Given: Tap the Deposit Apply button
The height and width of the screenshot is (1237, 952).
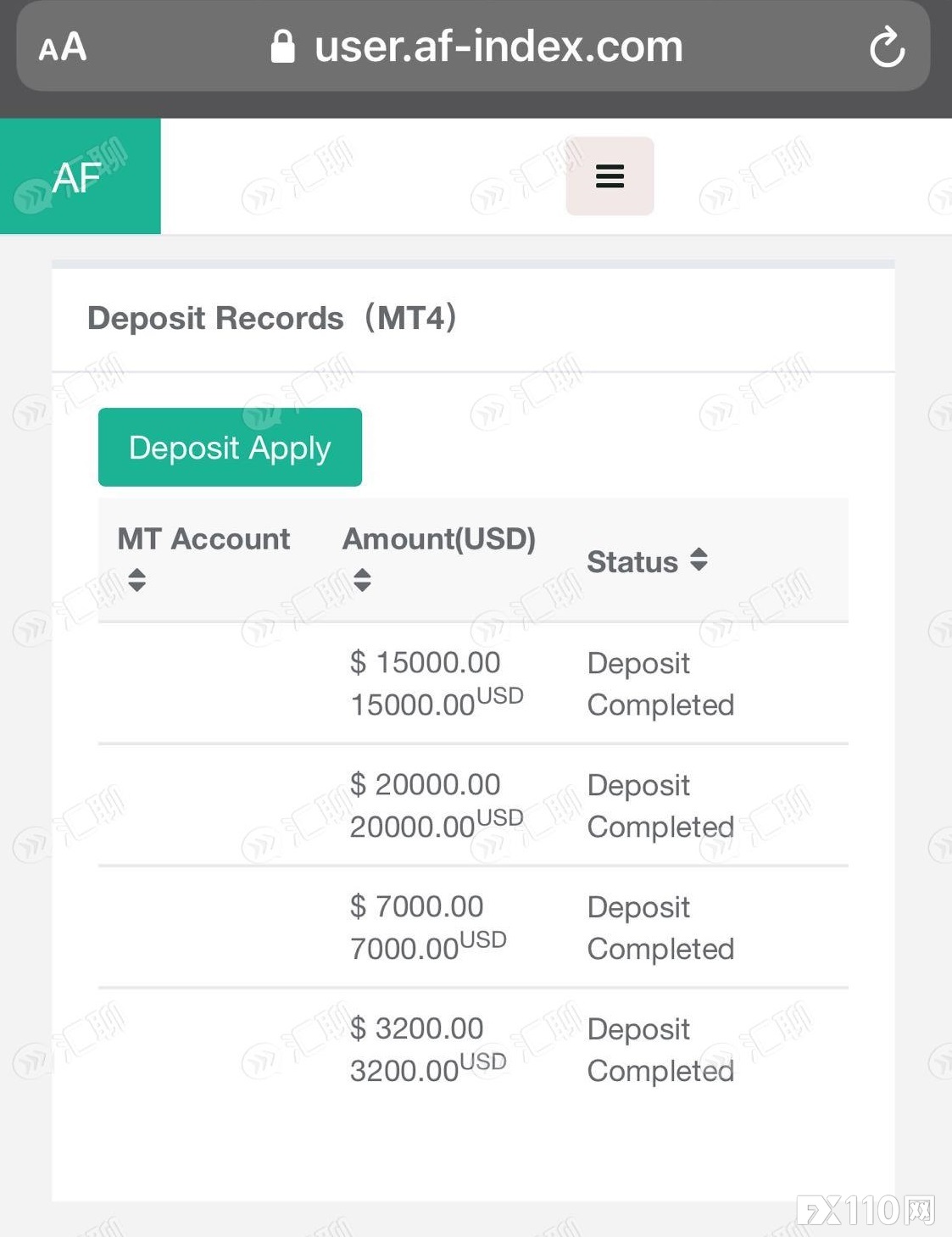Looking at the screenshot, I should tap(230, 447).
